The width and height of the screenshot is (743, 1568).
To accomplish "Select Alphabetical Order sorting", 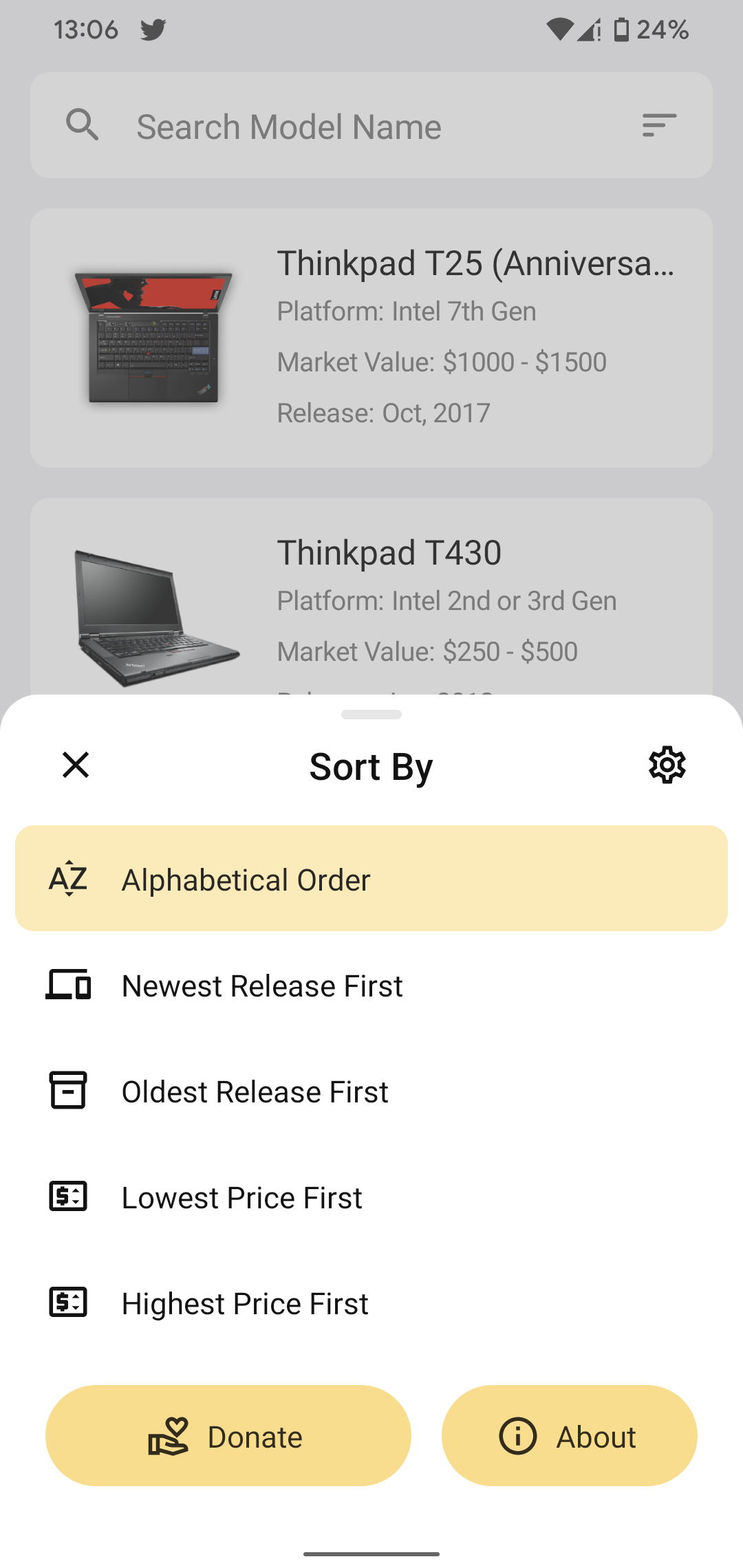I will (x=371, y=879).
